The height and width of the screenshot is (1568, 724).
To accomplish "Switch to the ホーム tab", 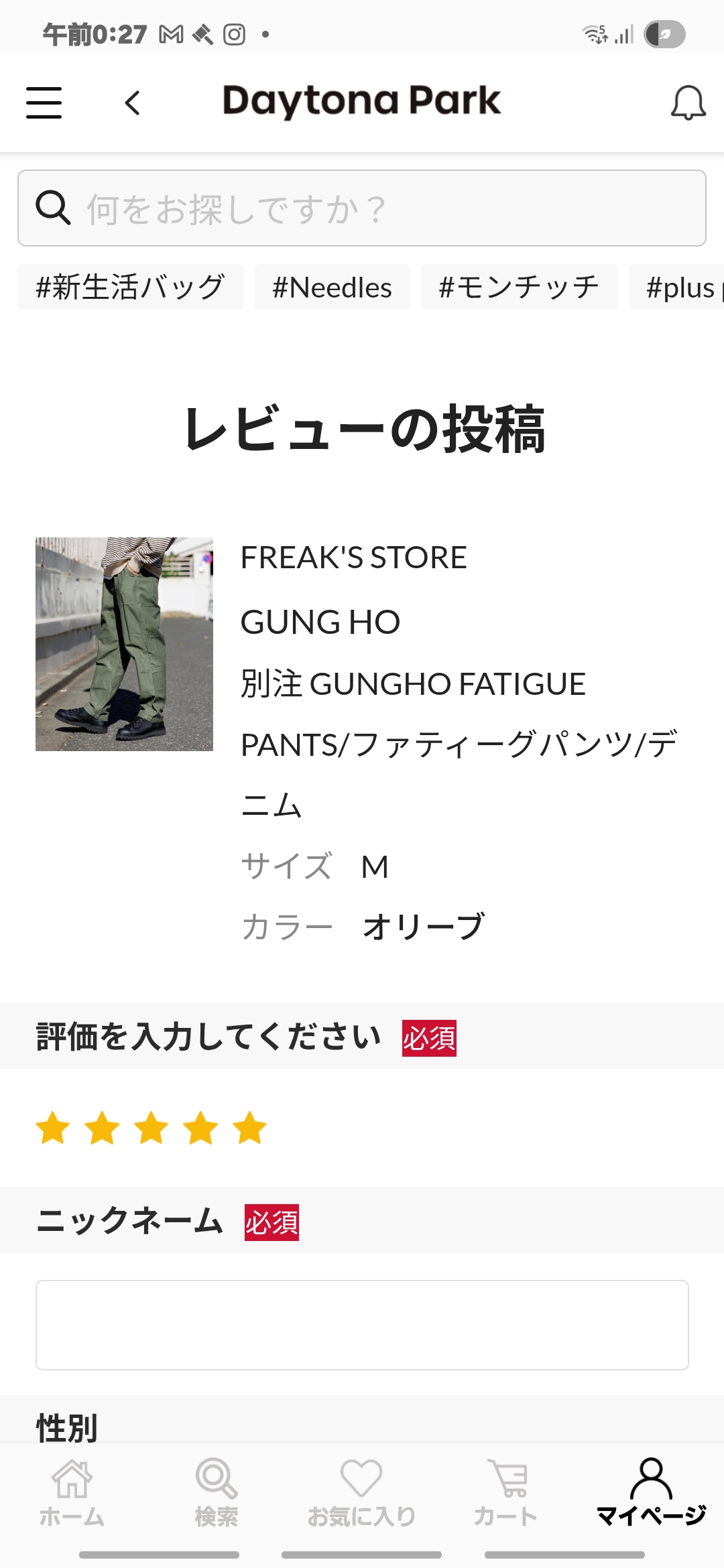I will (72, 1493).
